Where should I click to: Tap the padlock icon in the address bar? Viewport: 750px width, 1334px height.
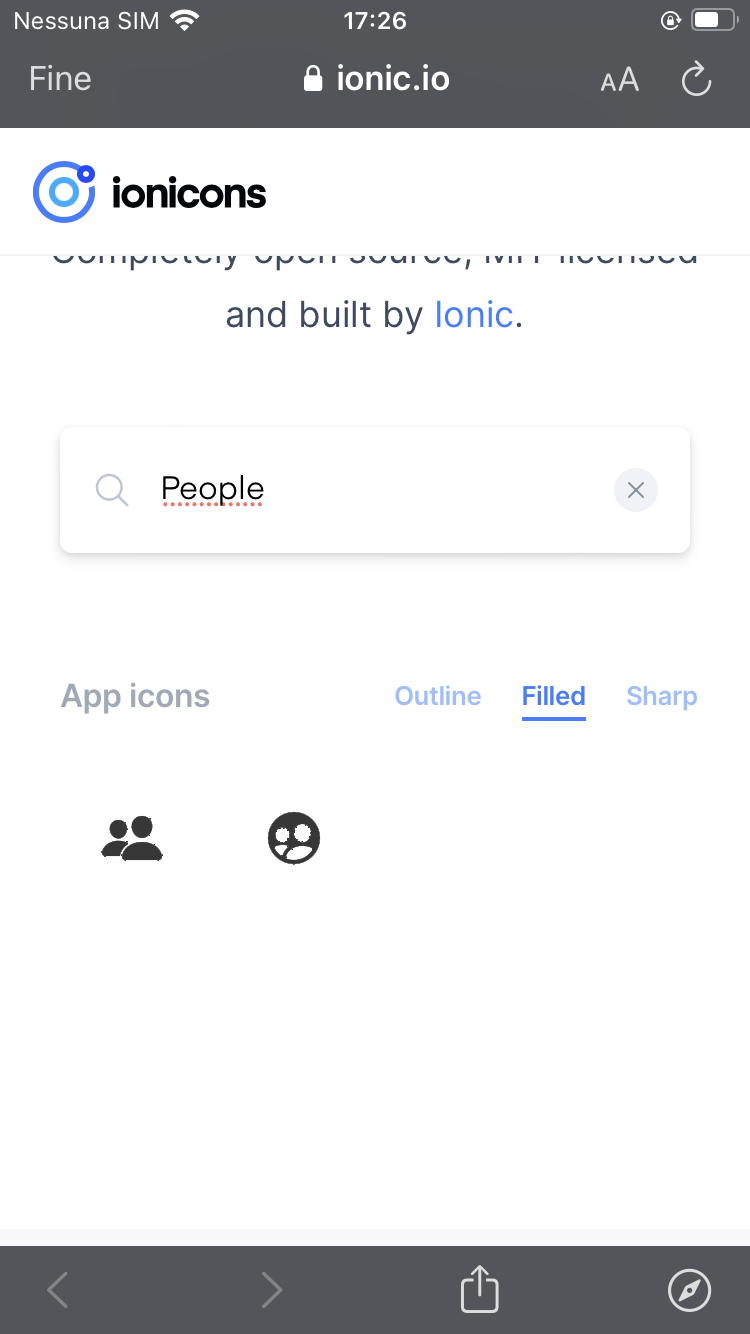pyautogui.click(x=311, y=78)
